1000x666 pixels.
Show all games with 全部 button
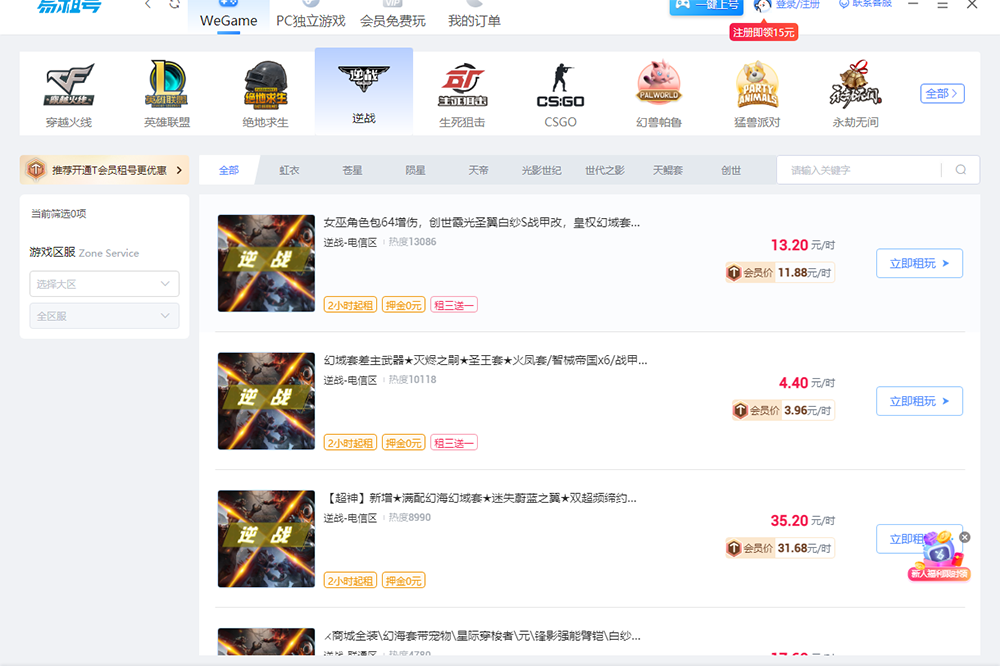tap(942, 93)
